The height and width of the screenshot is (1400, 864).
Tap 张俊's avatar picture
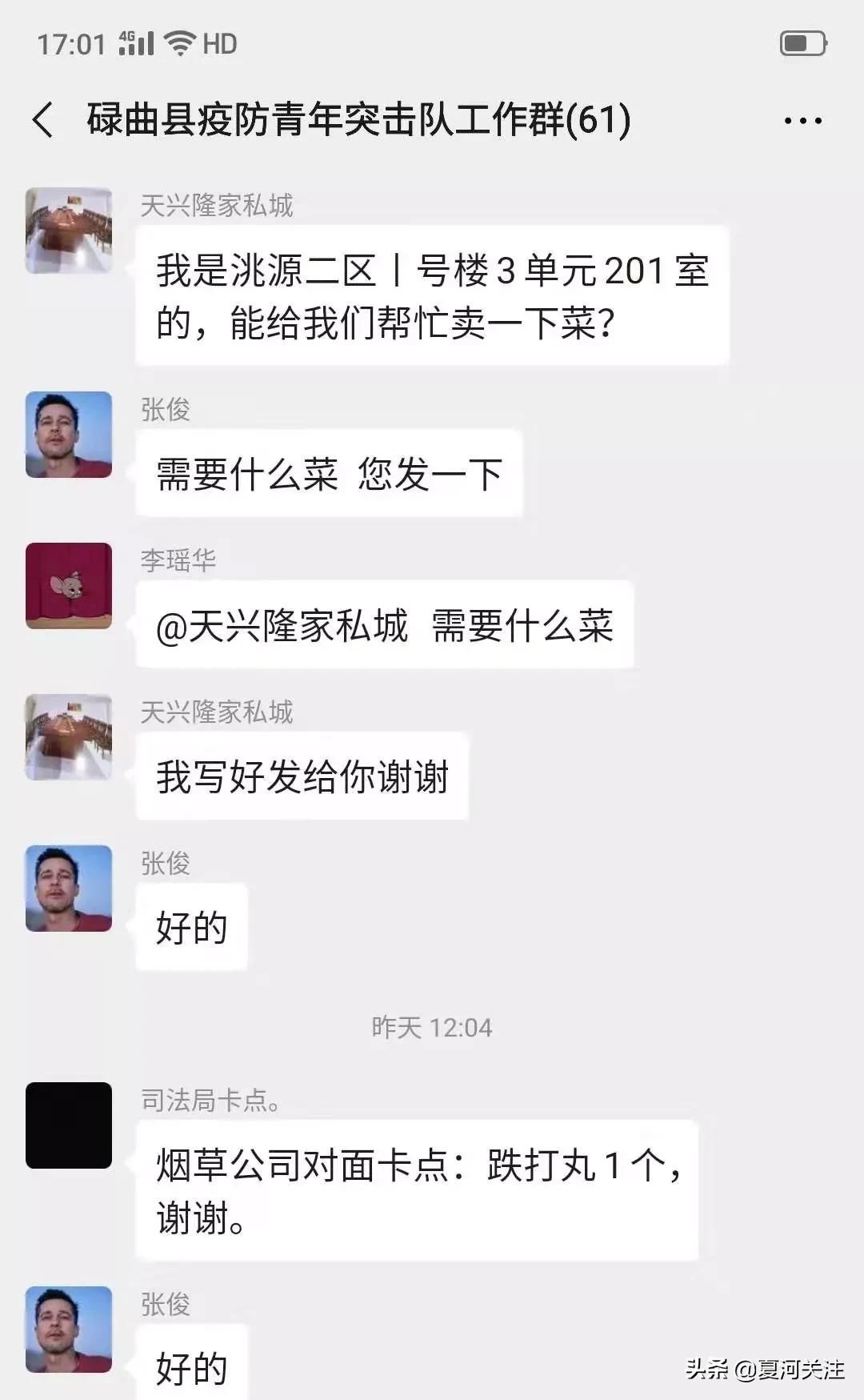pyautogui.click(x=68, y=432)
